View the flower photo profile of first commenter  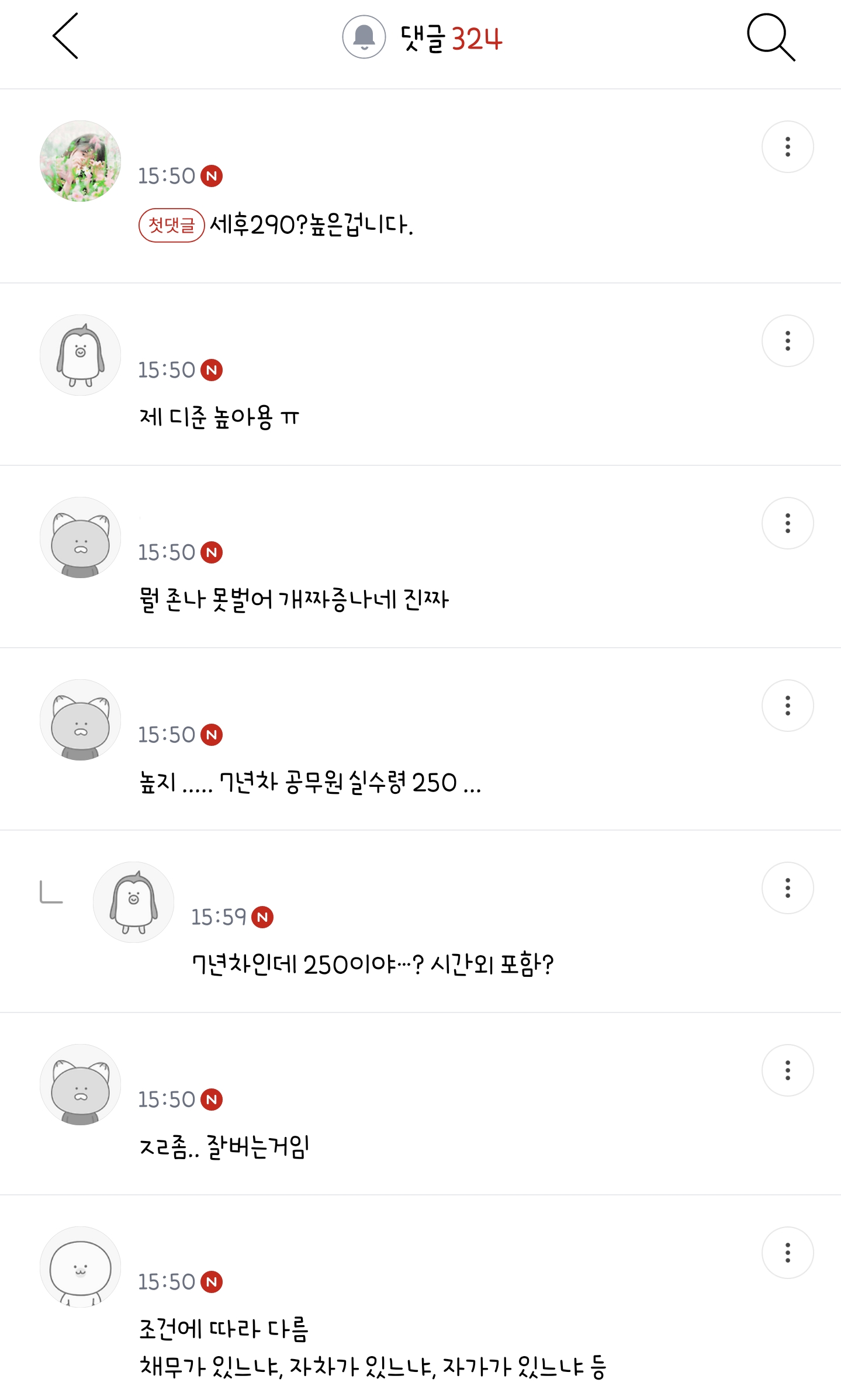tap(81, 161)
